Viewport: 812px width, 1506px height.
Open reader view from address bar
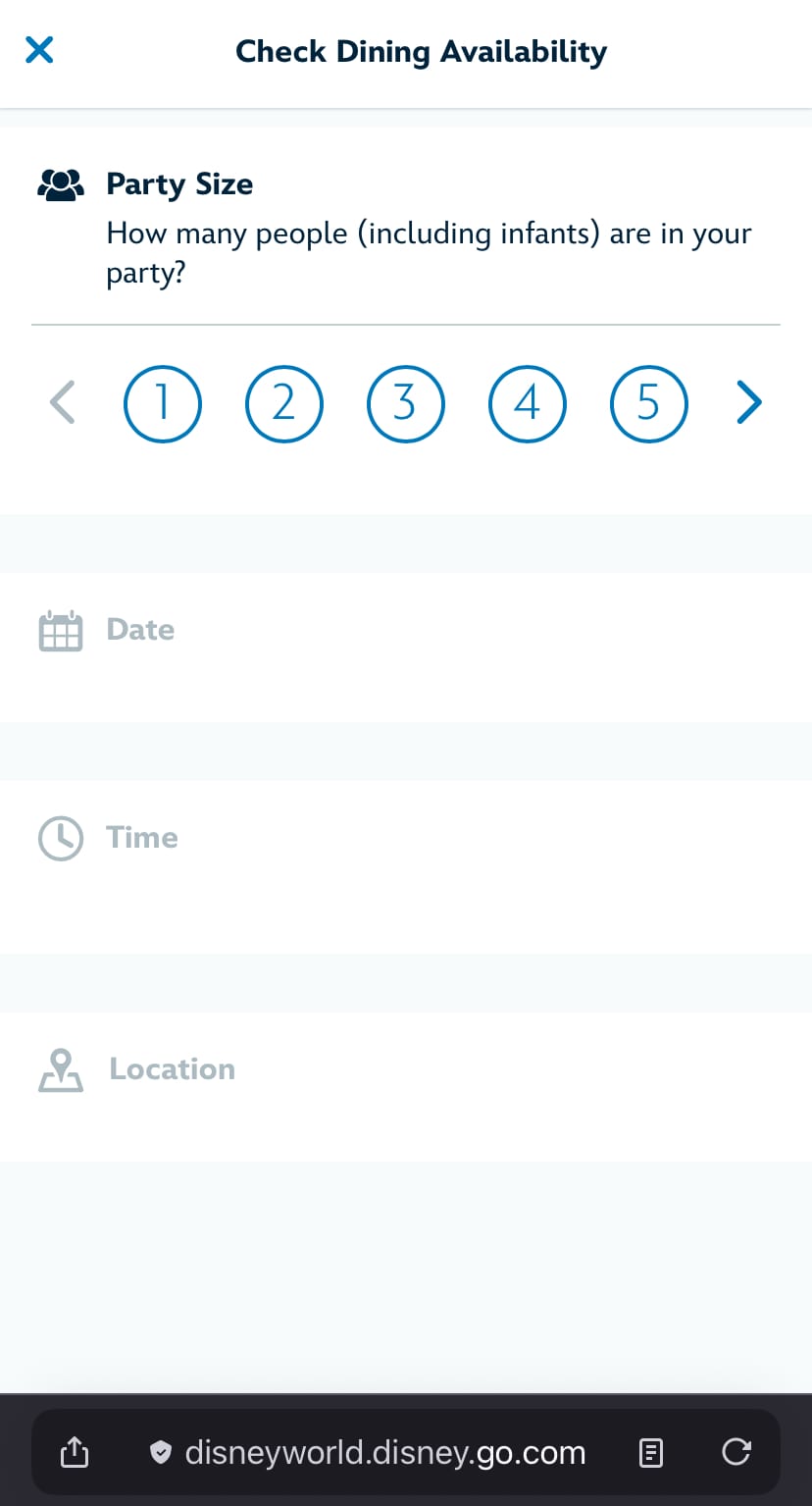(651, 1453)
